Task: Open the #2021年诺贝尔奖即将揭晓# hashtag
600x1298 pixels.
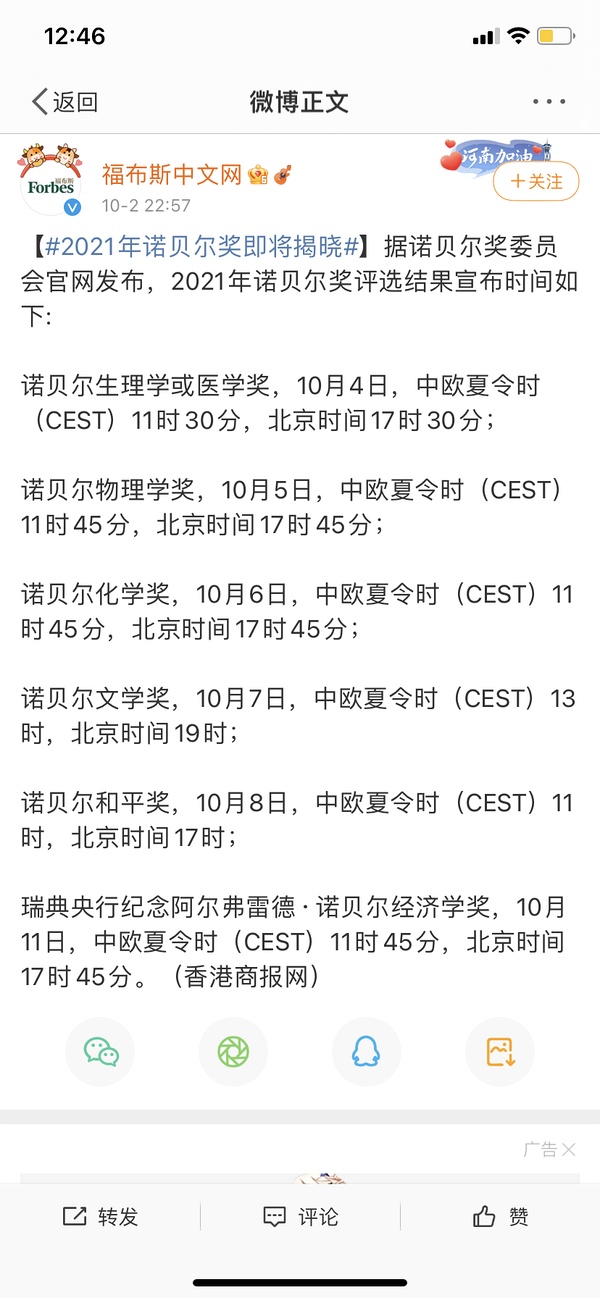Action: 202,246
